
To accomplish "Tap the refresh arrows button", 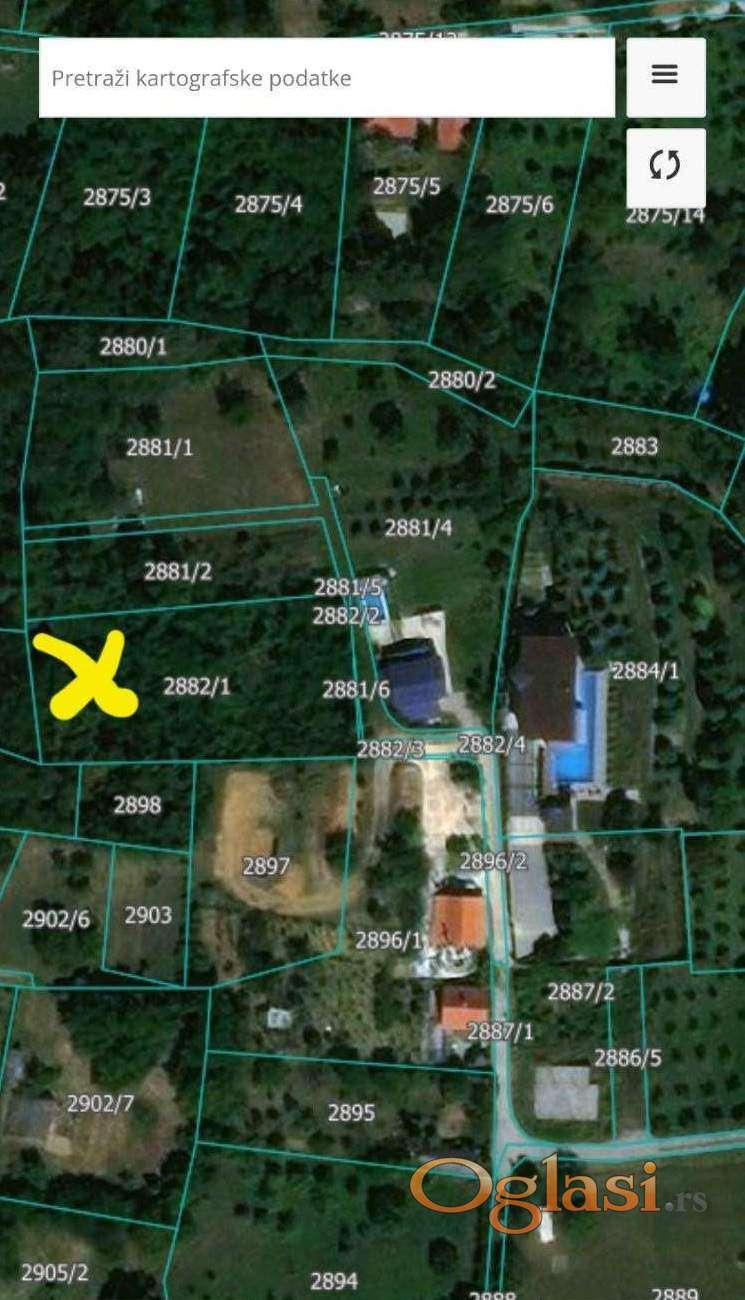I will pos(665,165).
